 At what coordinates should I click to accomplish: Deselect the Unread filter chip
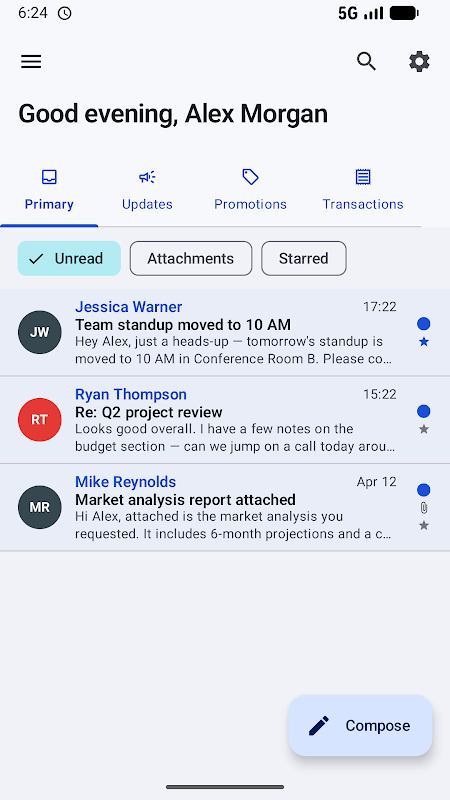[x=69, y=259]
